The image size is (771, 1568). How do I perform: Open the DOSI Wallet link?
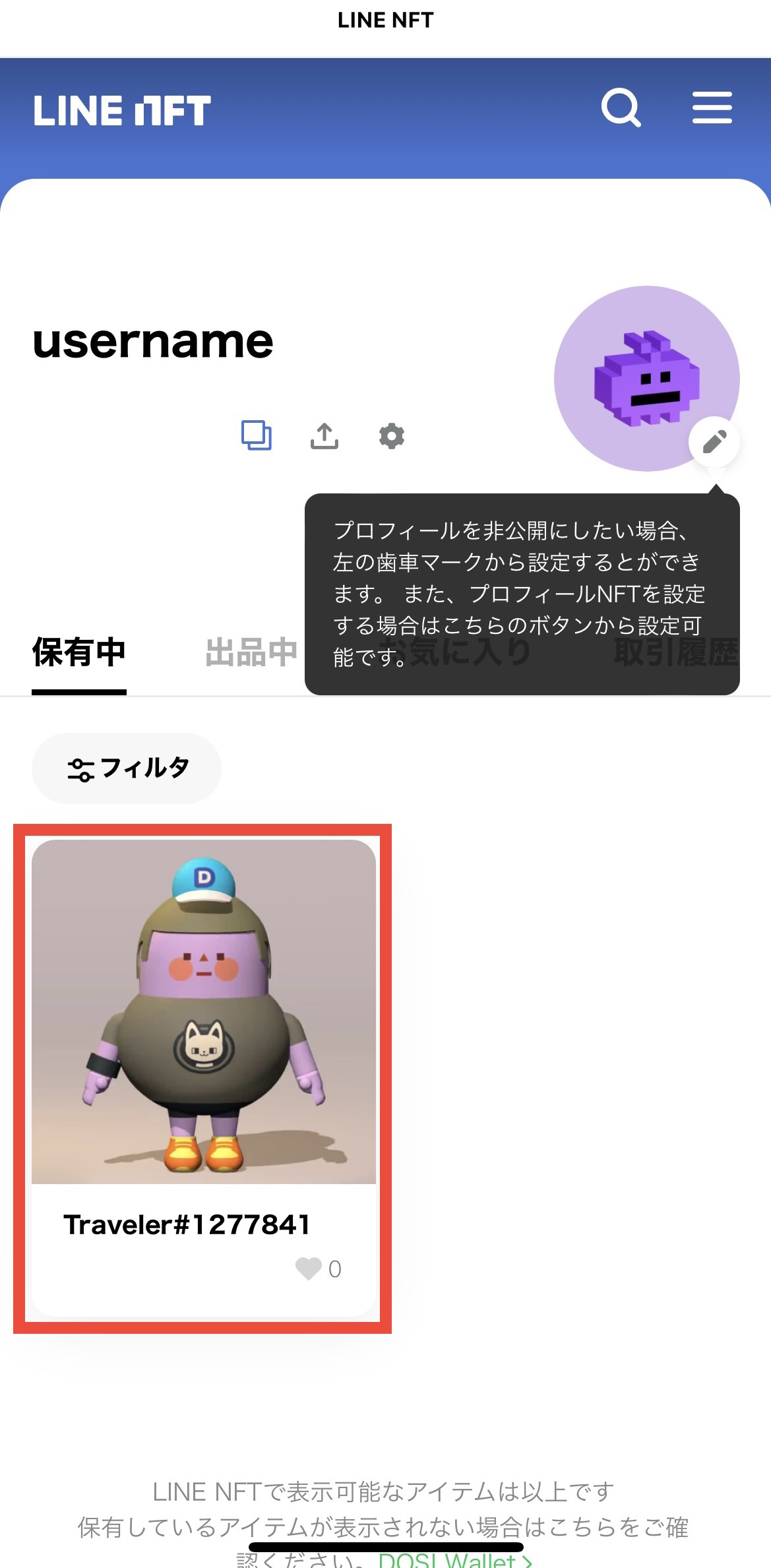455,1559
